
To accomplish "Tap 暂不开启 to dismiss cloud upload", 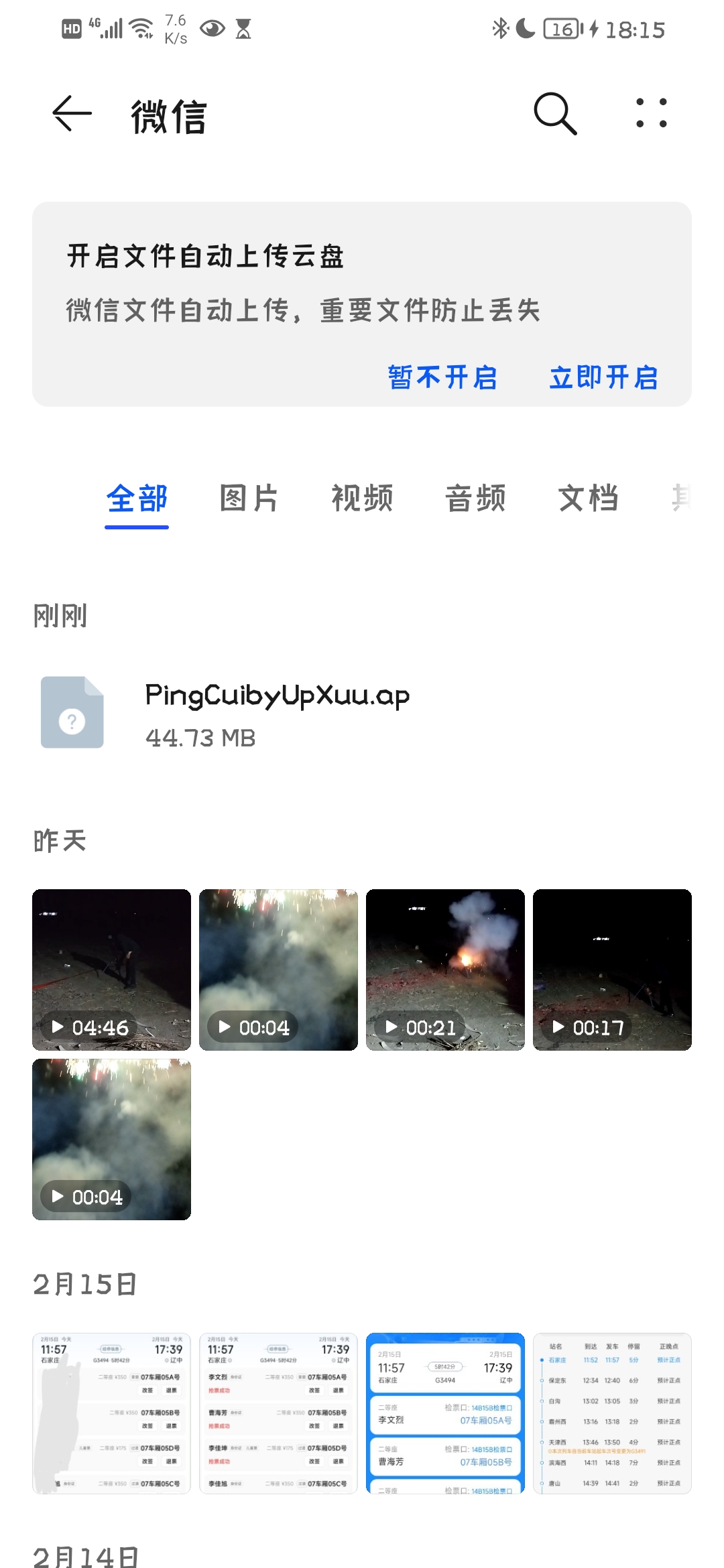I will point(442,377).
